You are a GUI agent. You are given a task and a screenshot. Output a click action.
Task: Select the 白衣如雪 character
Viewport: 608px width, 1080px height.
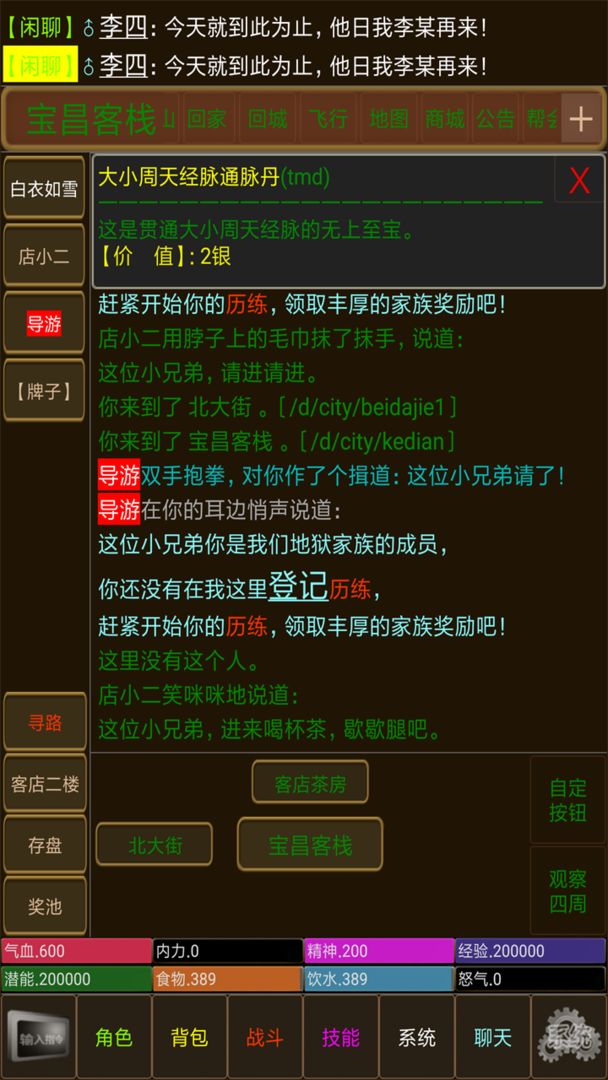pos(44,188)
